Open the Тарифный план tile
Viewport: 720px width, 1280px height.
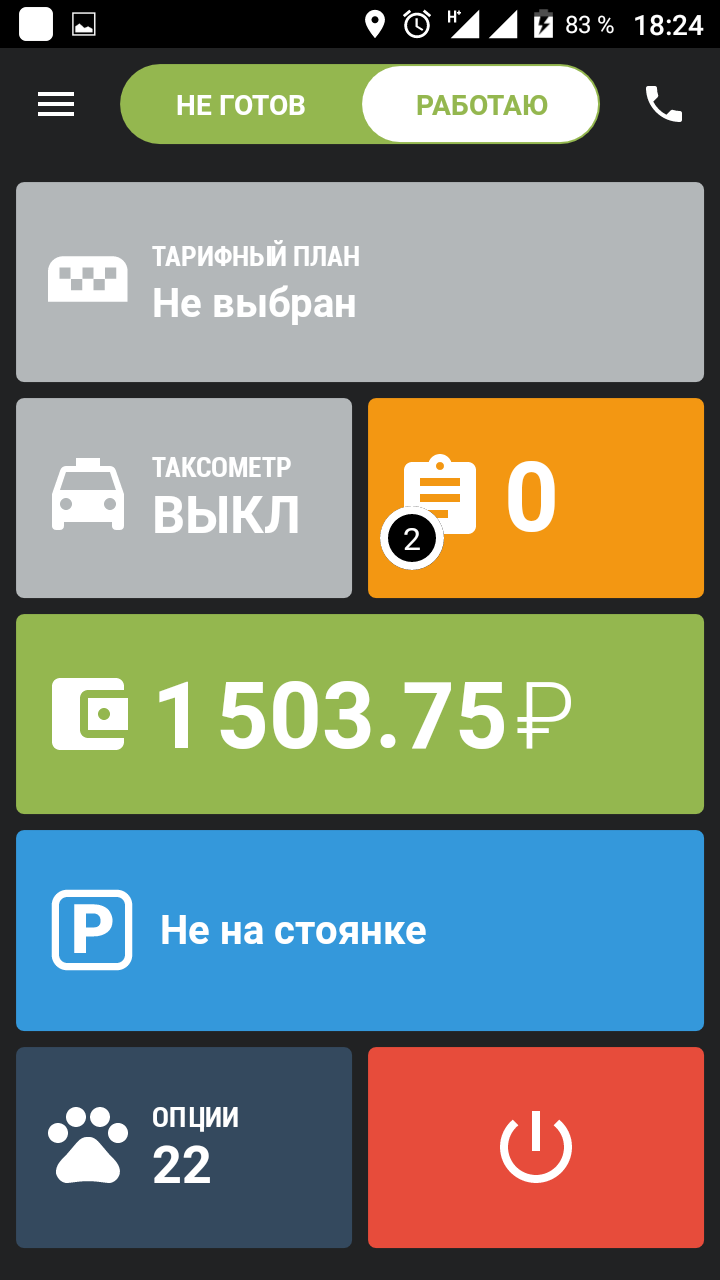click(360, 282)
